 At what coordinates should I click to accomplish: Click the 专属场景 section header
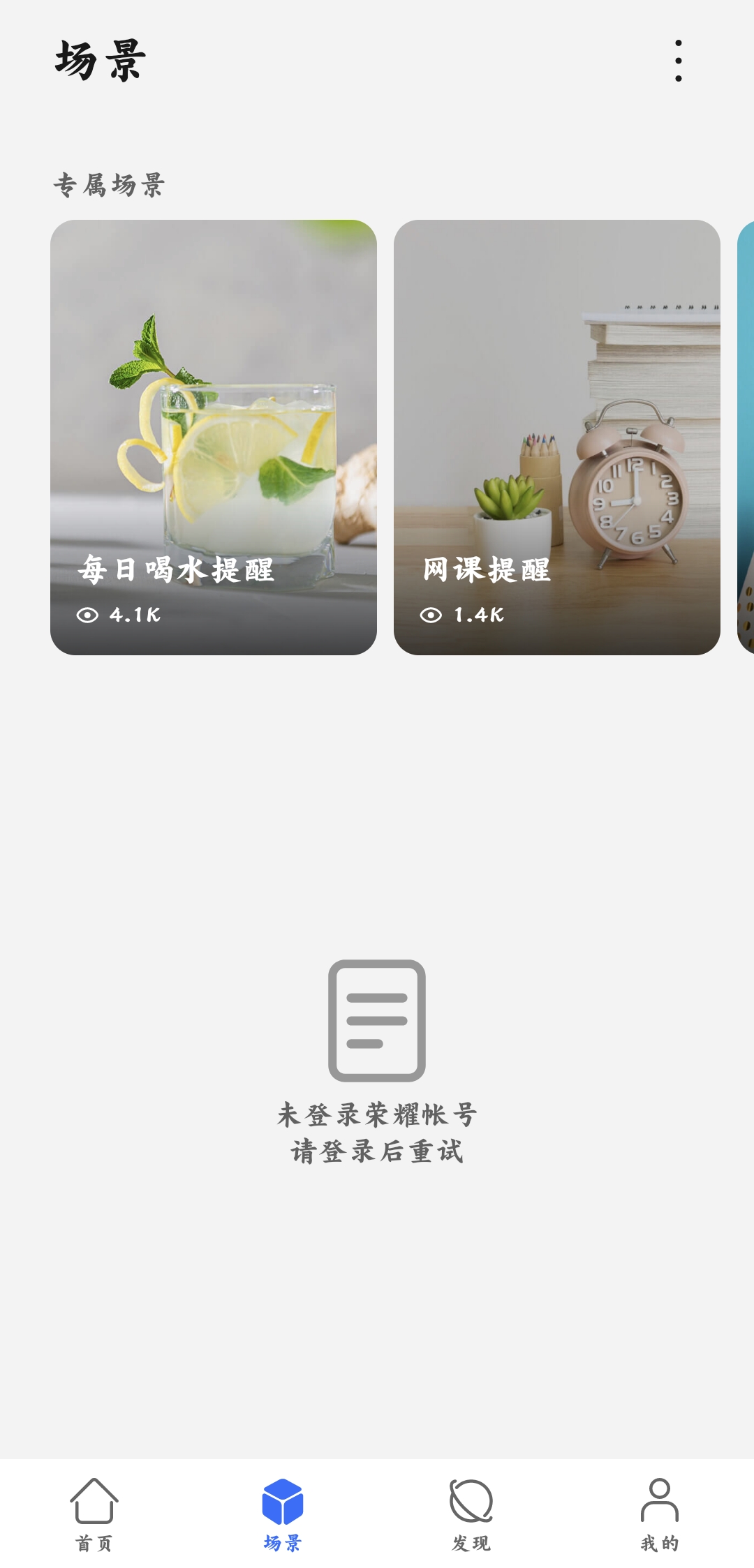point(110,186)
